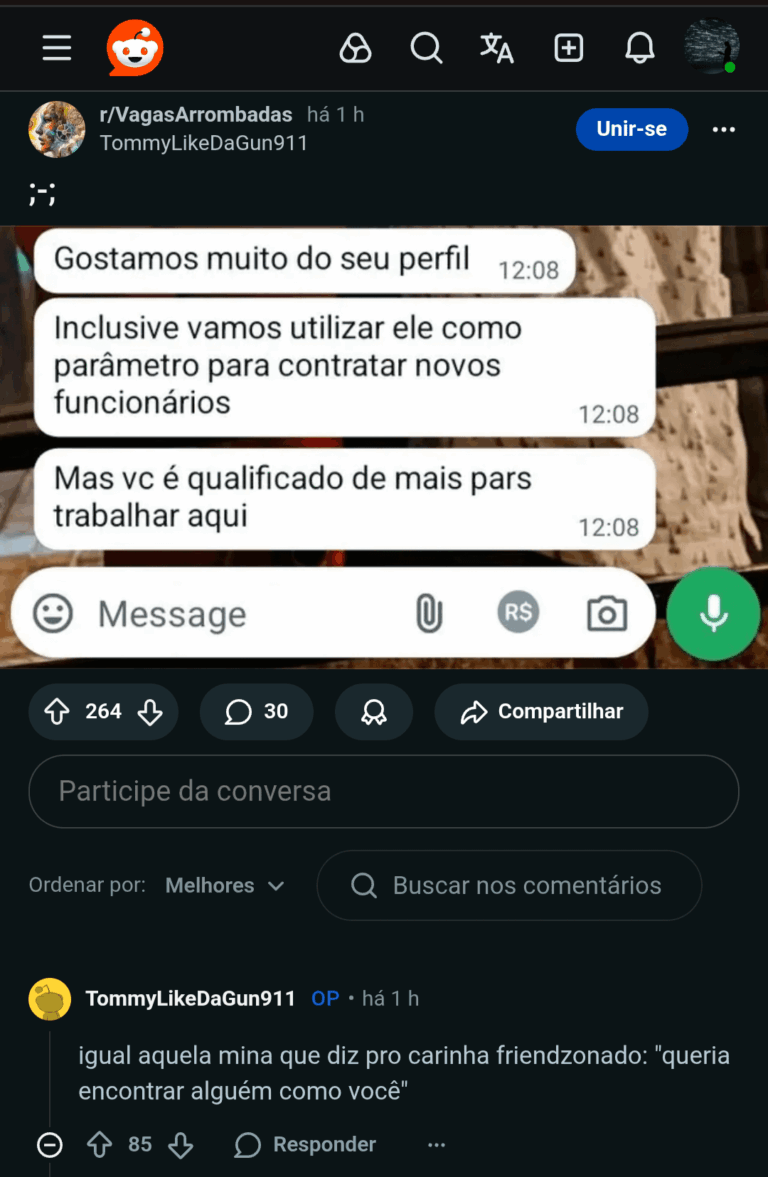This screenshot has height=1177, width=768.
Task: Open the WhatsApp screenshot image
Action: point(384,445)
